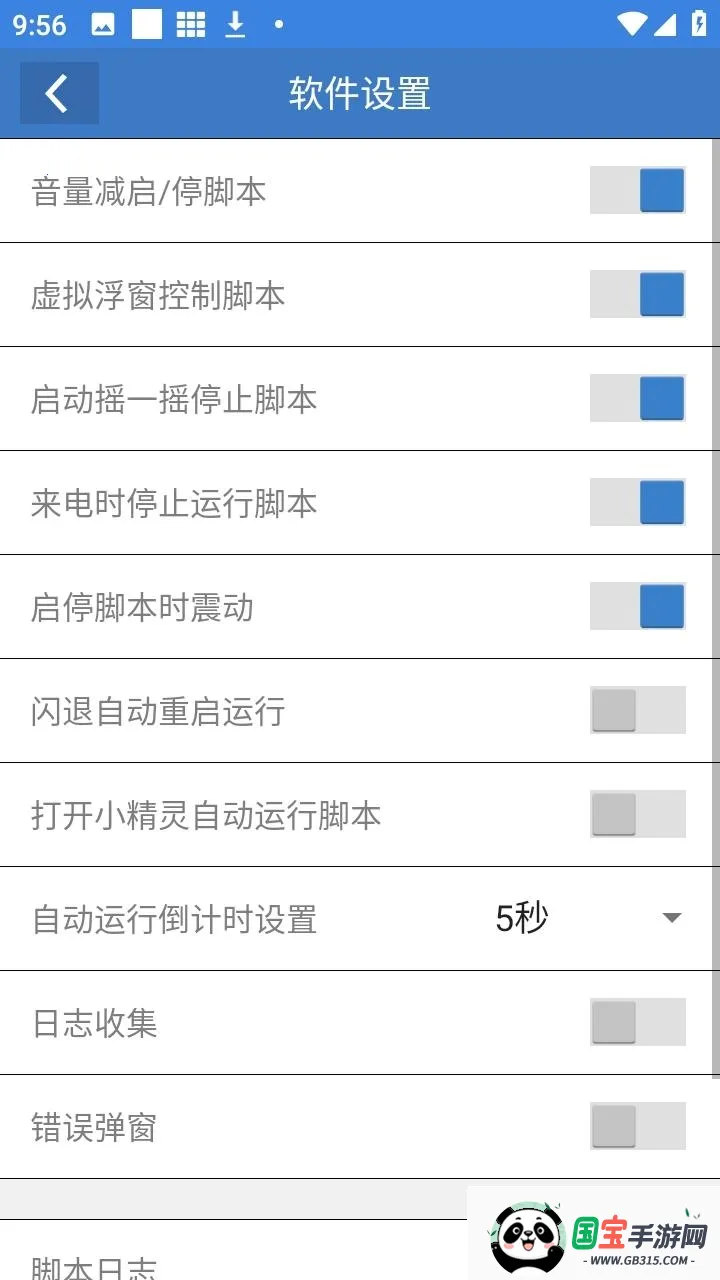Enable 日志收集 switch
The width and height of the screenshot is (720, 1280).
(637, 1023)
